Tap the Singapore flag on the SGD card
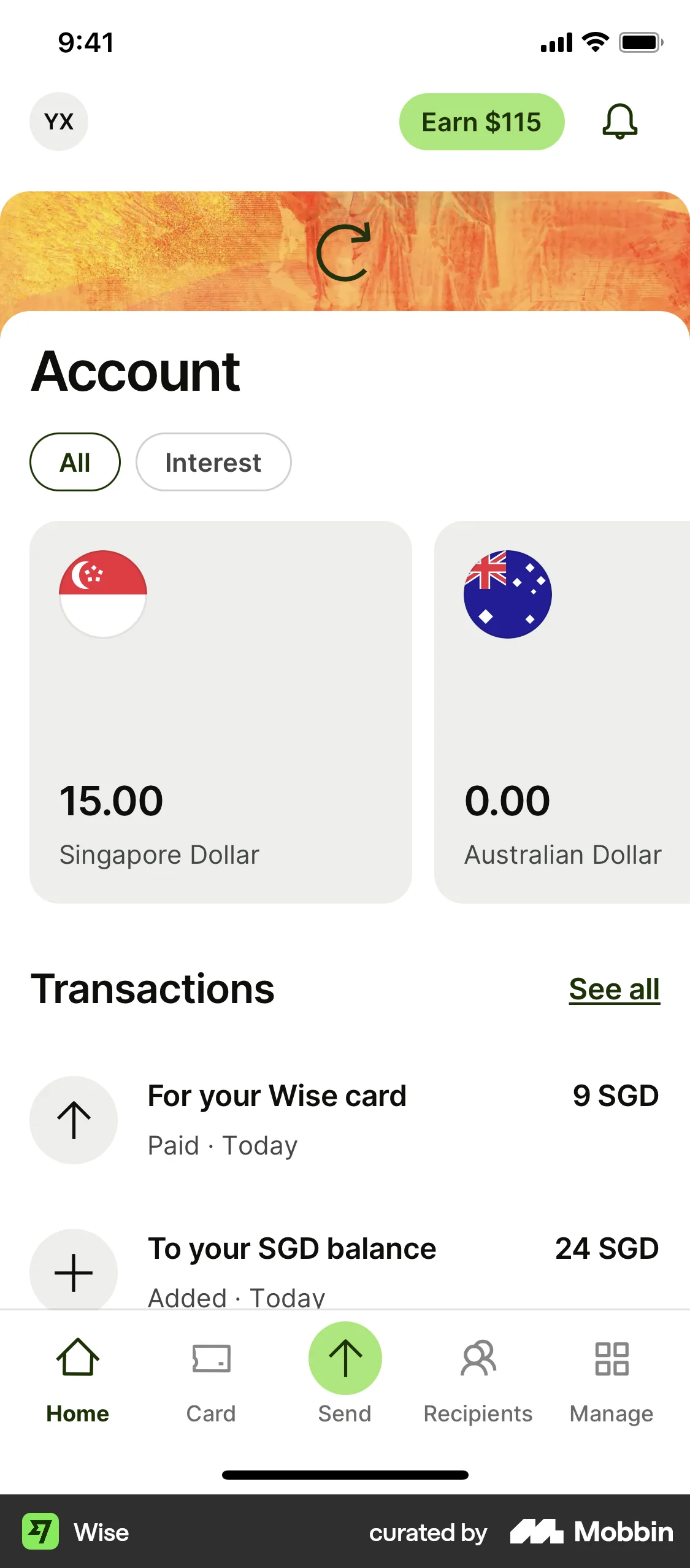The width and height of the screenshot is (690, 1568). click(x=103, y=593)
